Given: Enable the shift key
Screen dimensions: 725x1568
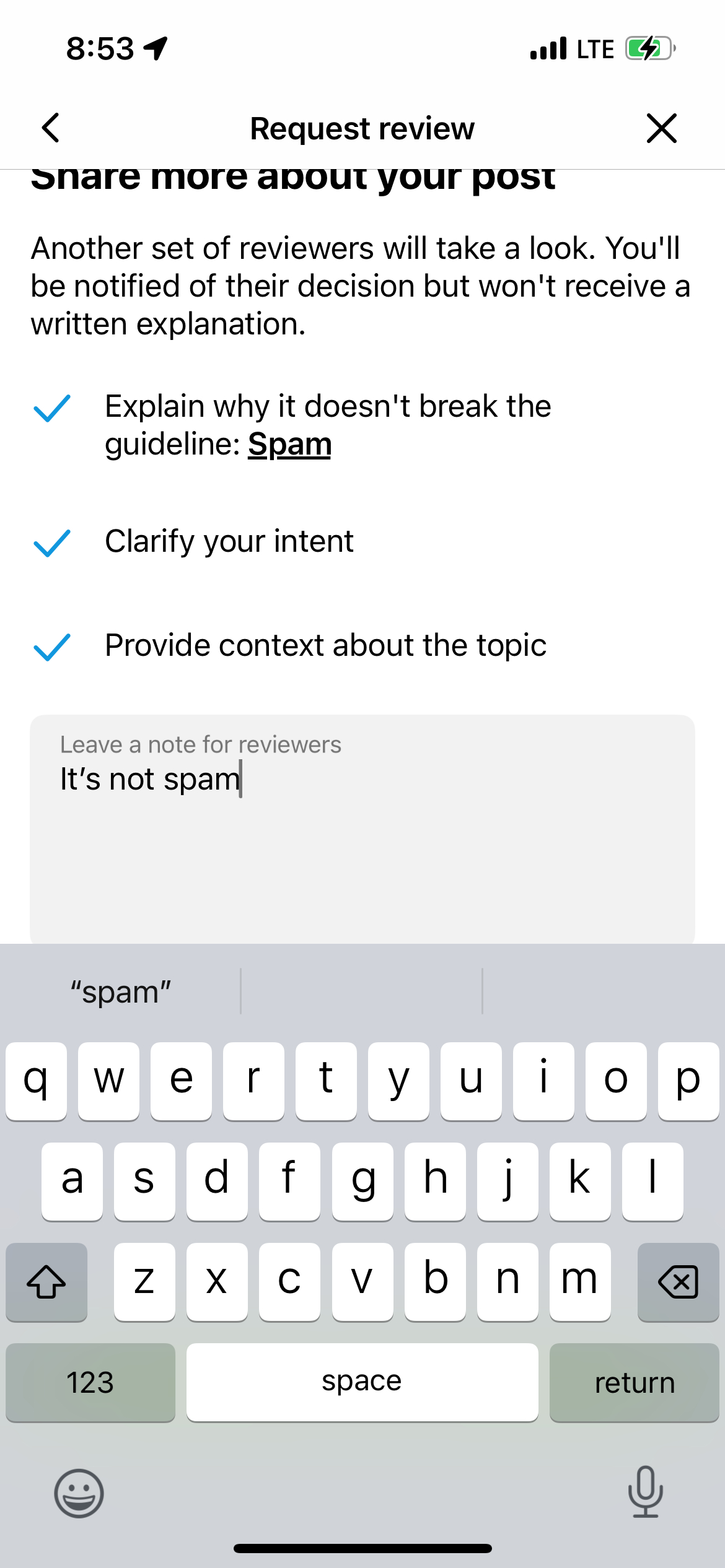Looking at the screenshot, I should pyautogui.click(x=46, y=1281).
